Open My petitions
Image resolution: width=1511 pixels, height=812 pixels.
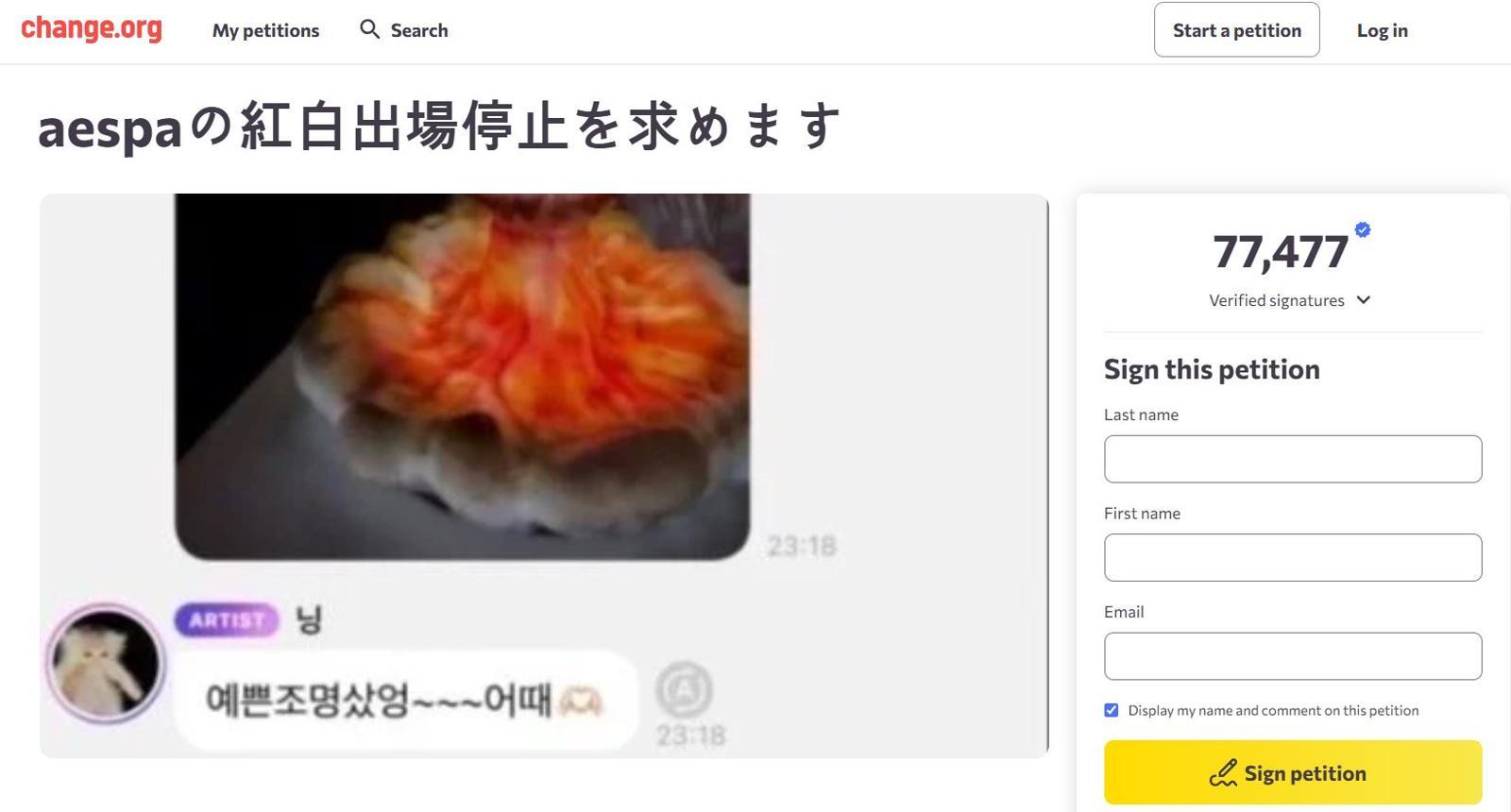(265, 30)
